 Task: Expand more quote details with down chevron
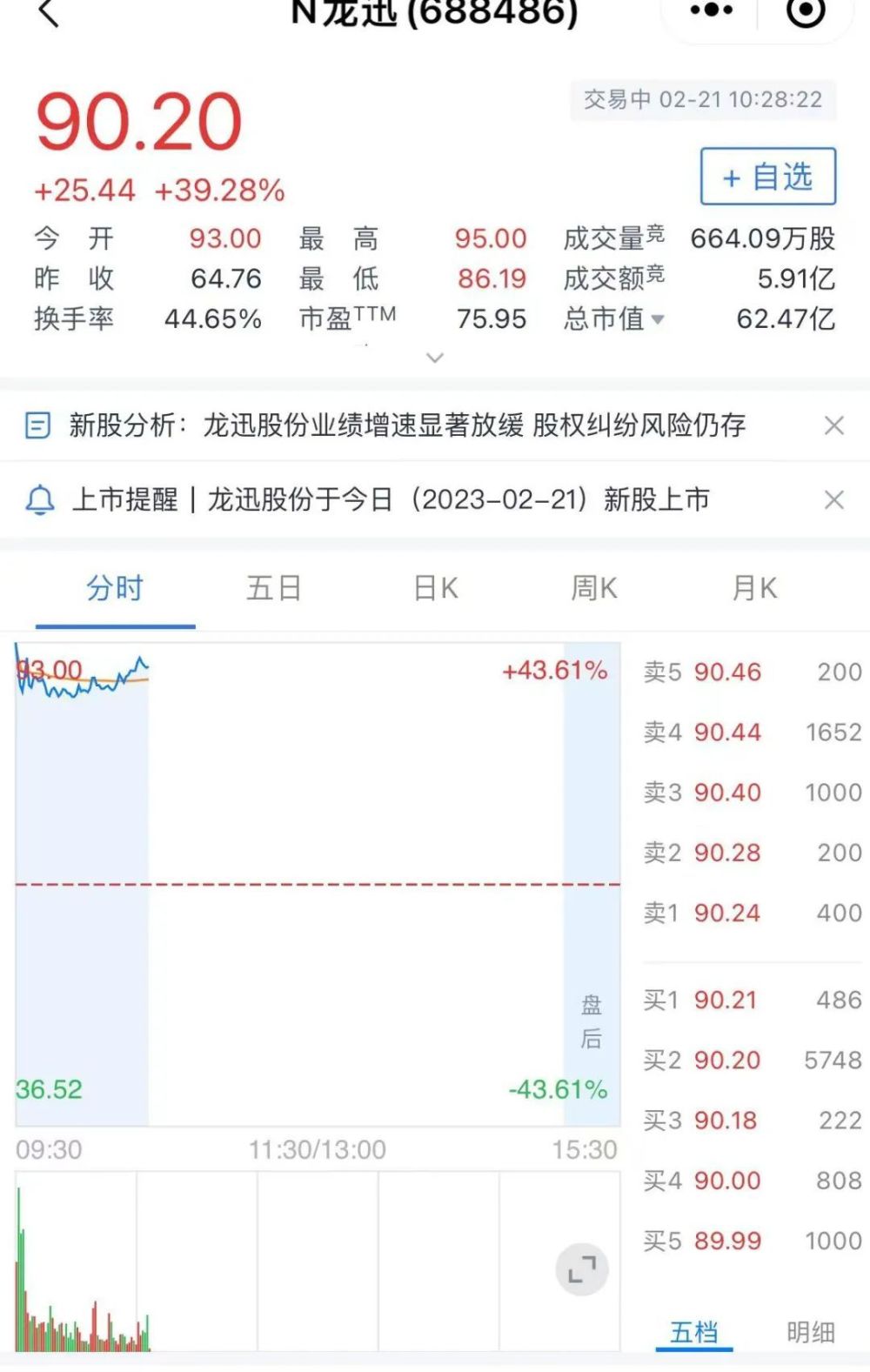pos(435,358)
